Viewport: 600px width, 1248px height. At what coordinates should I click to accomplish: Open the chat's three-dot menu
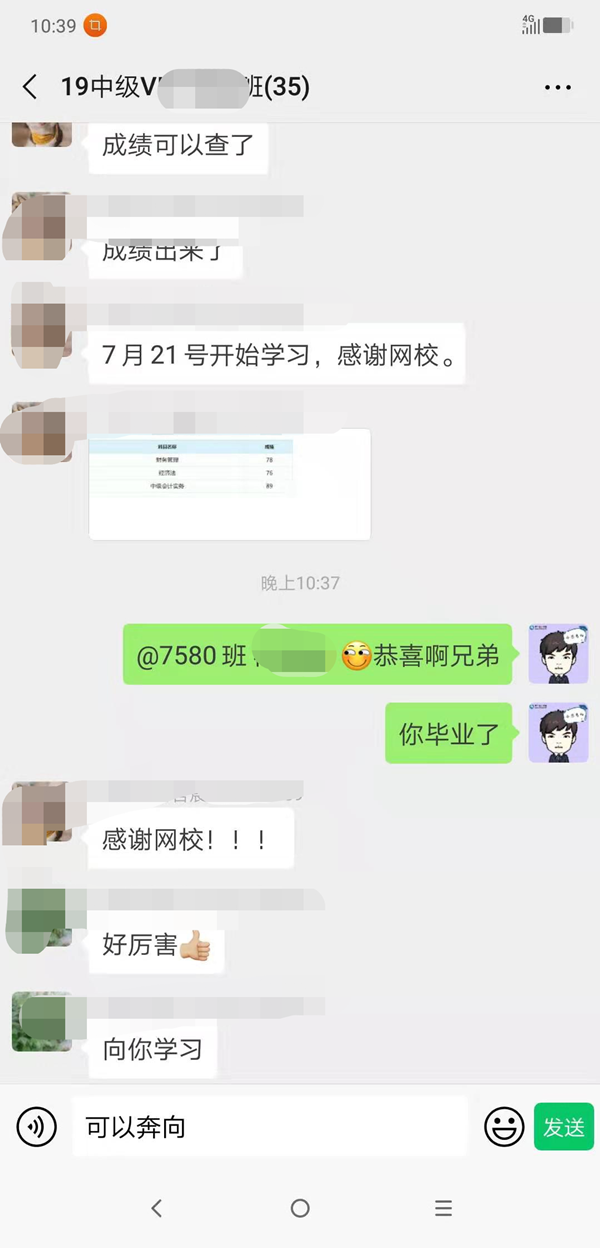pos(557,88)
